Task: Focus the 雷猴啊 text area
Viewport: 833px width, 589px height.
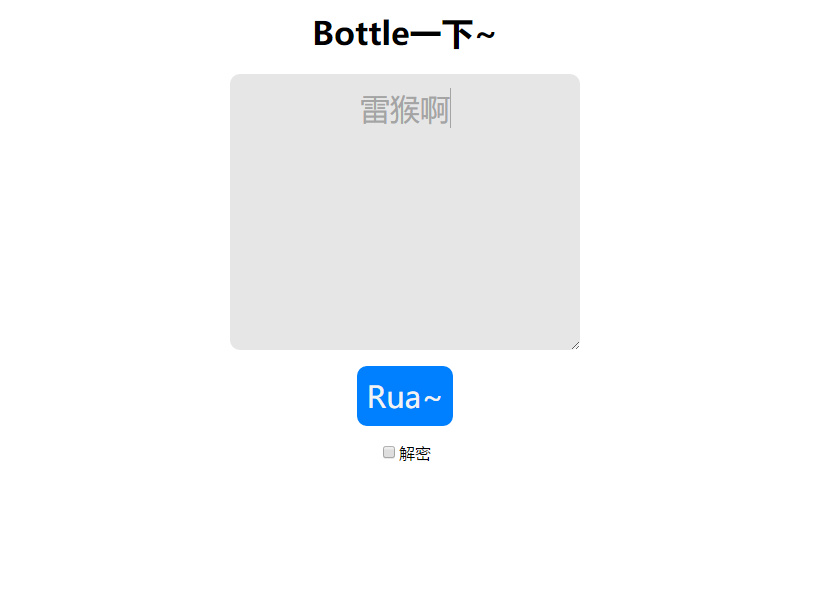Action: point(404,212)
